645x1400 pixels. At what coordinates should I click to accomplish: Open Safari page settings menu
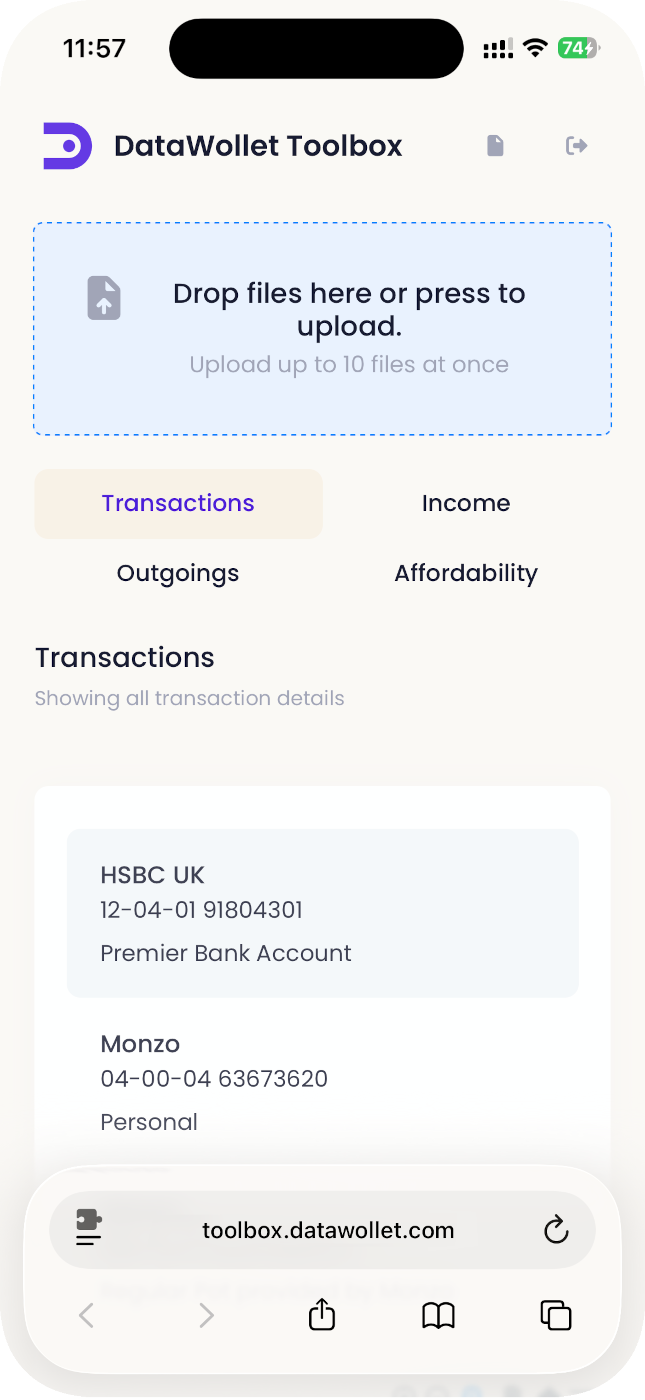pyautogui.click(x=89, y=1230)
